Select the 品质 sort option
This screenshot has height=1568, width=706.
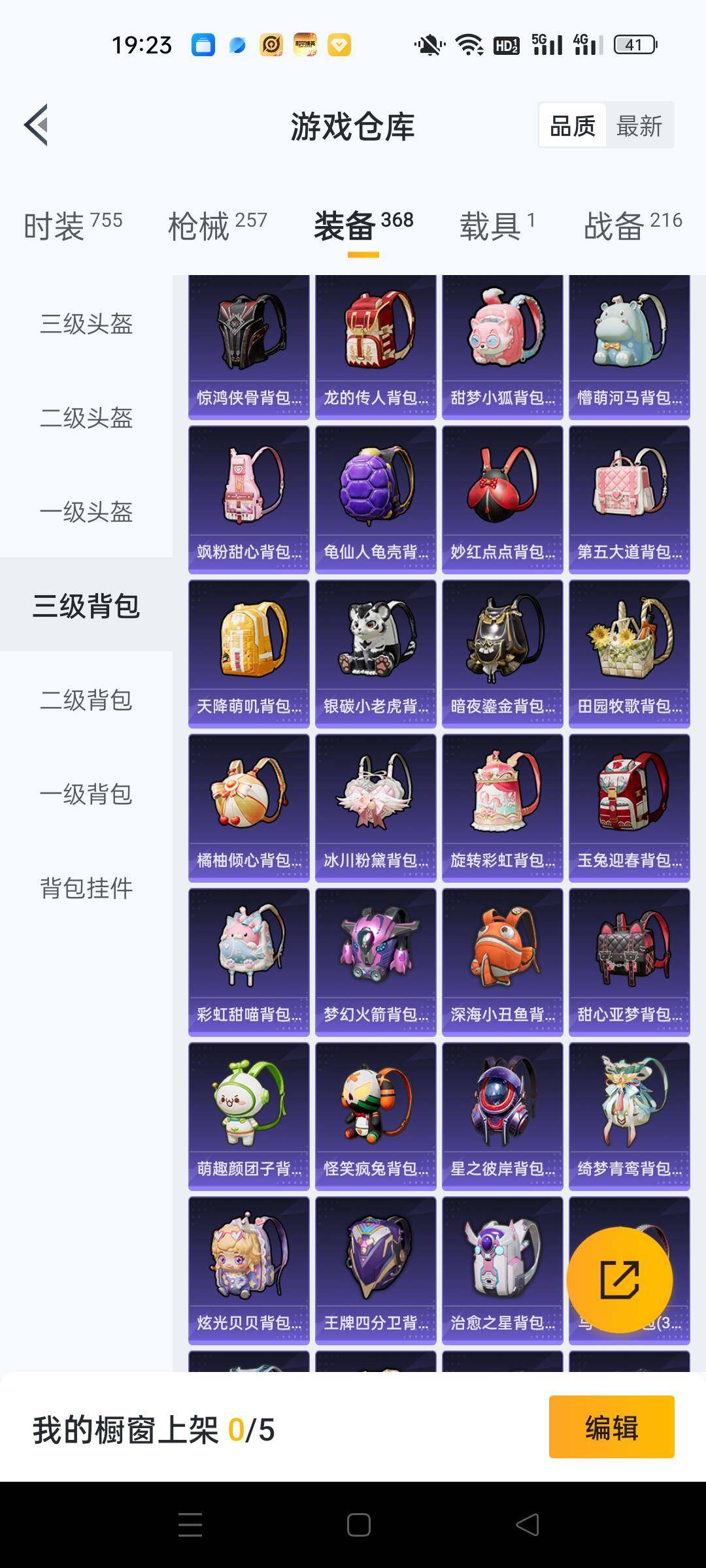[573, 126]
